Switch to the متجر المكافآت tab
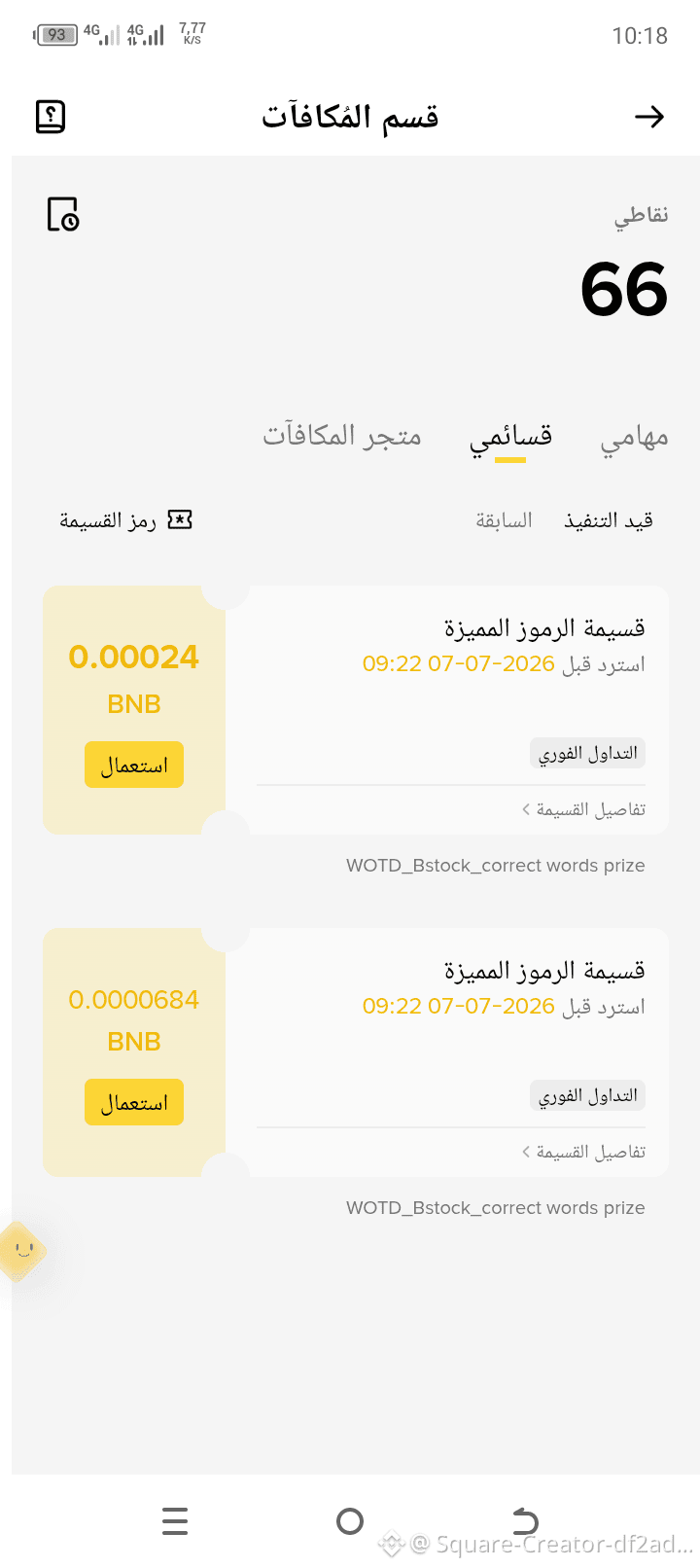This screenshot has height=1568, width=700. (x=342, y=435)
